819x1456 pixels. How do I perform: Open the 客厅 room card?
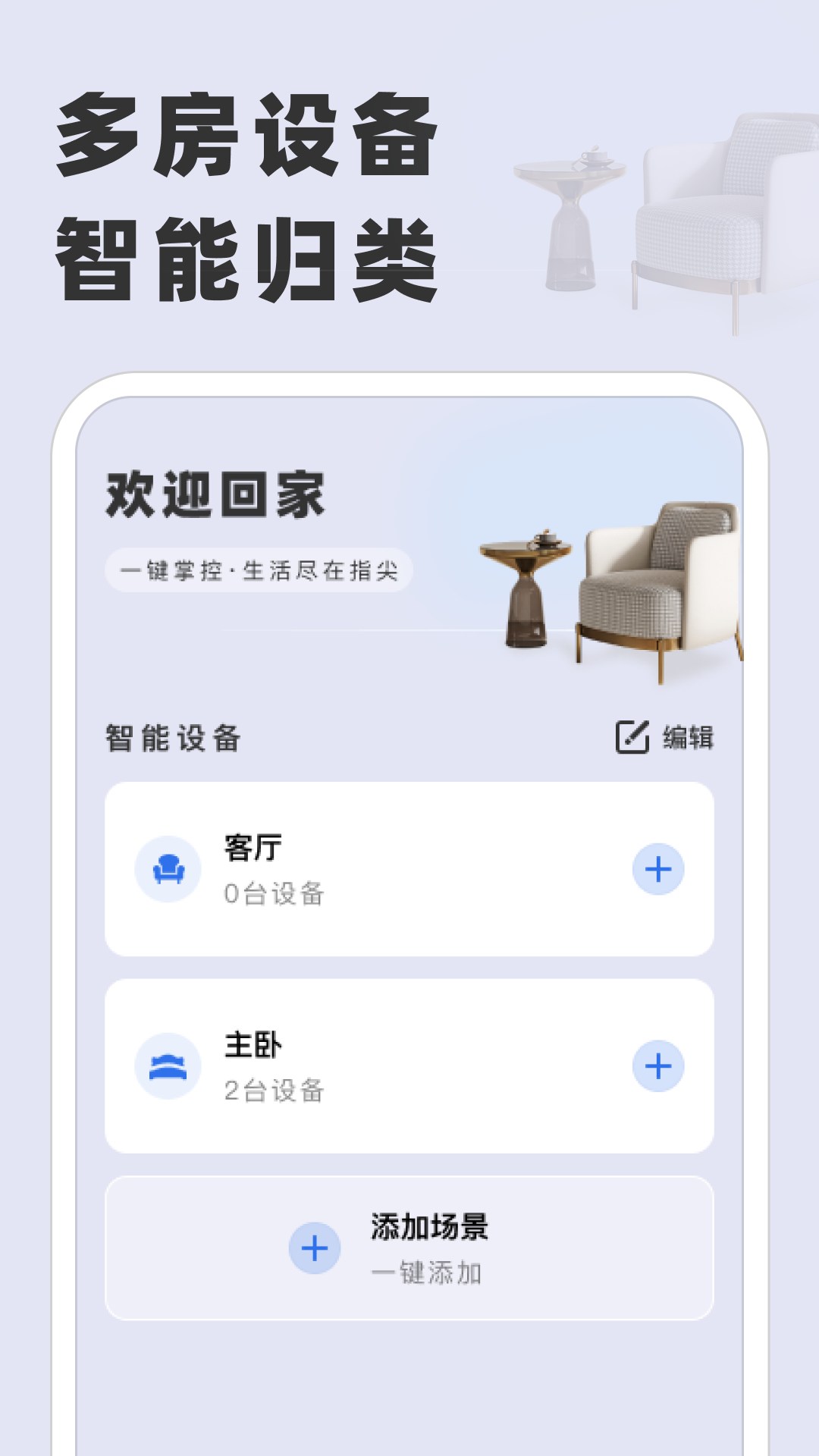[409, 871]
